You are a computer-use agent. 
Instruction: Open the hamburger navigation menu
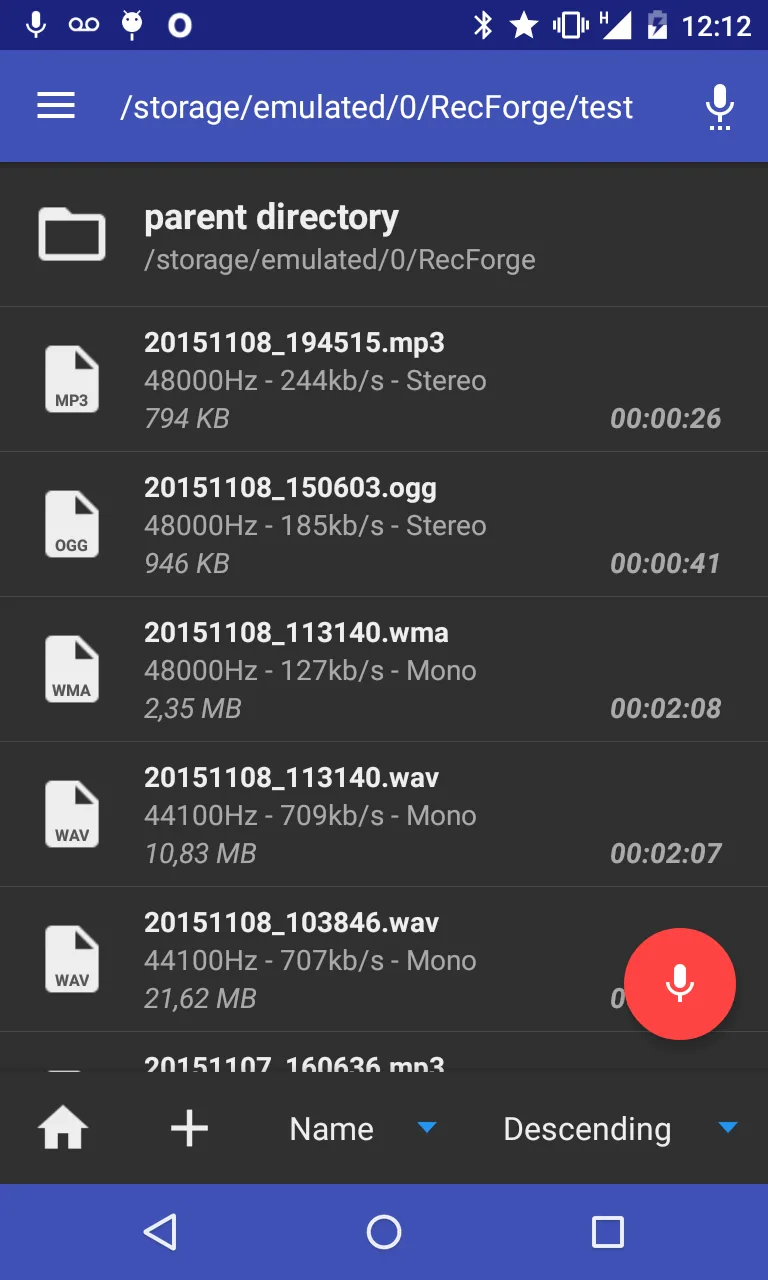(56, 106)
